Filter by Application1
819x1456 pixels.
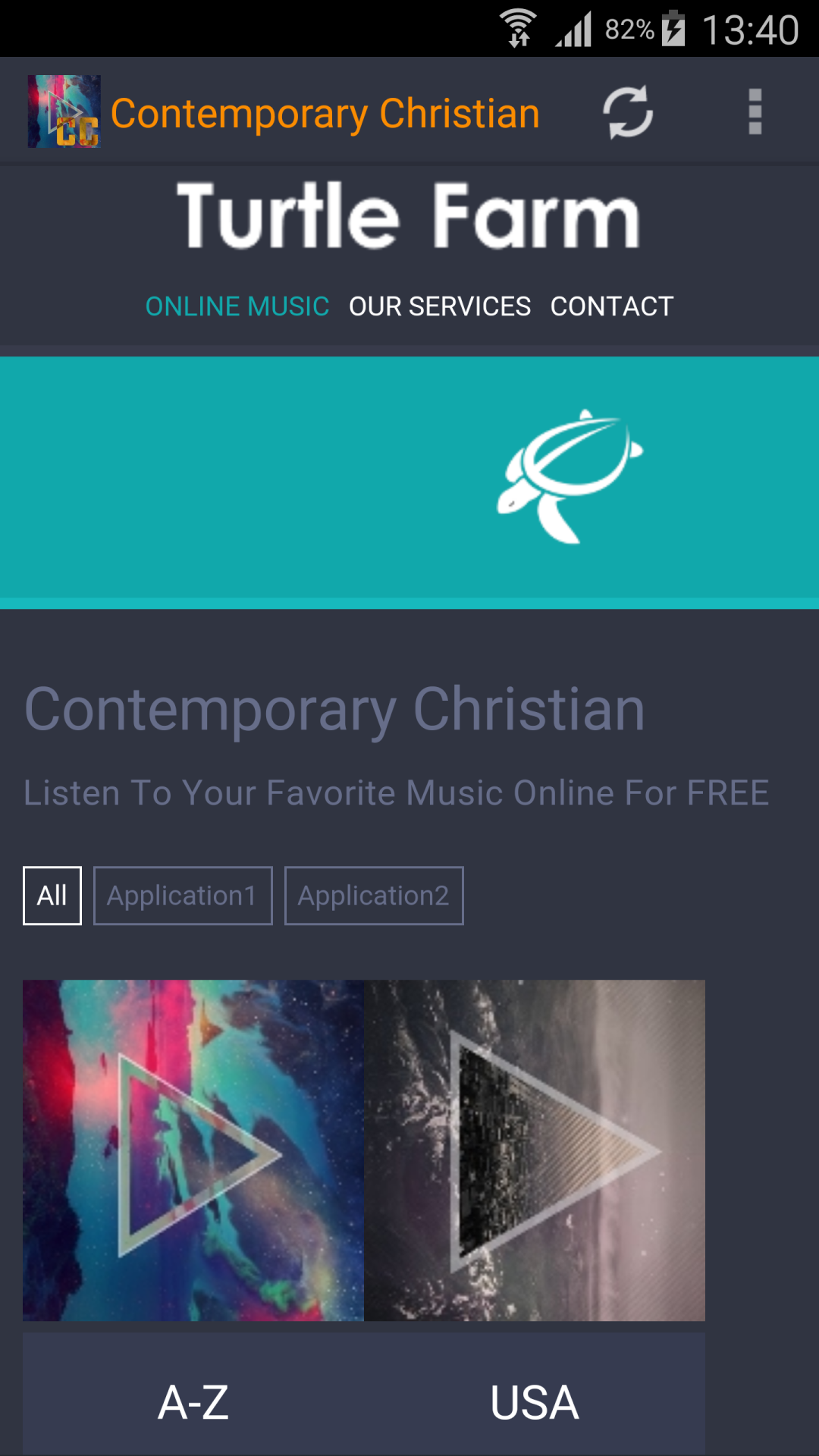point(183,896)
